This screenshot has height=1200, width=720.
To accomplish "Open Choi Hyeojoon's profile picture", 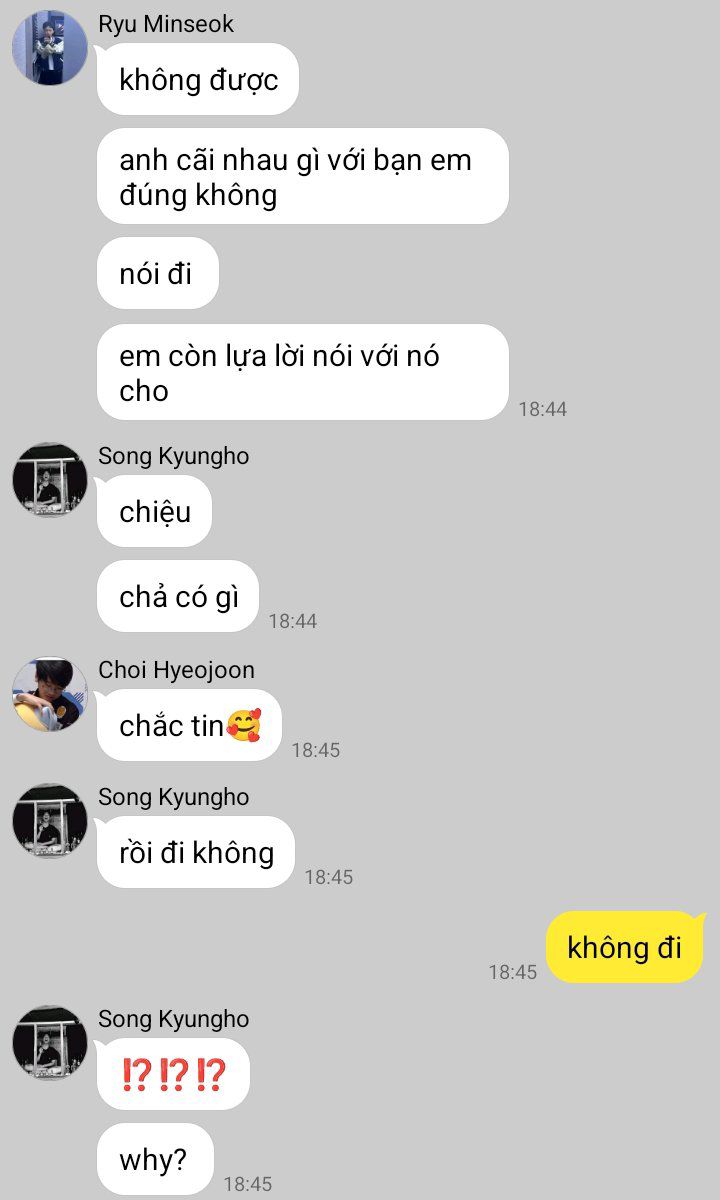I will [50, 693].
